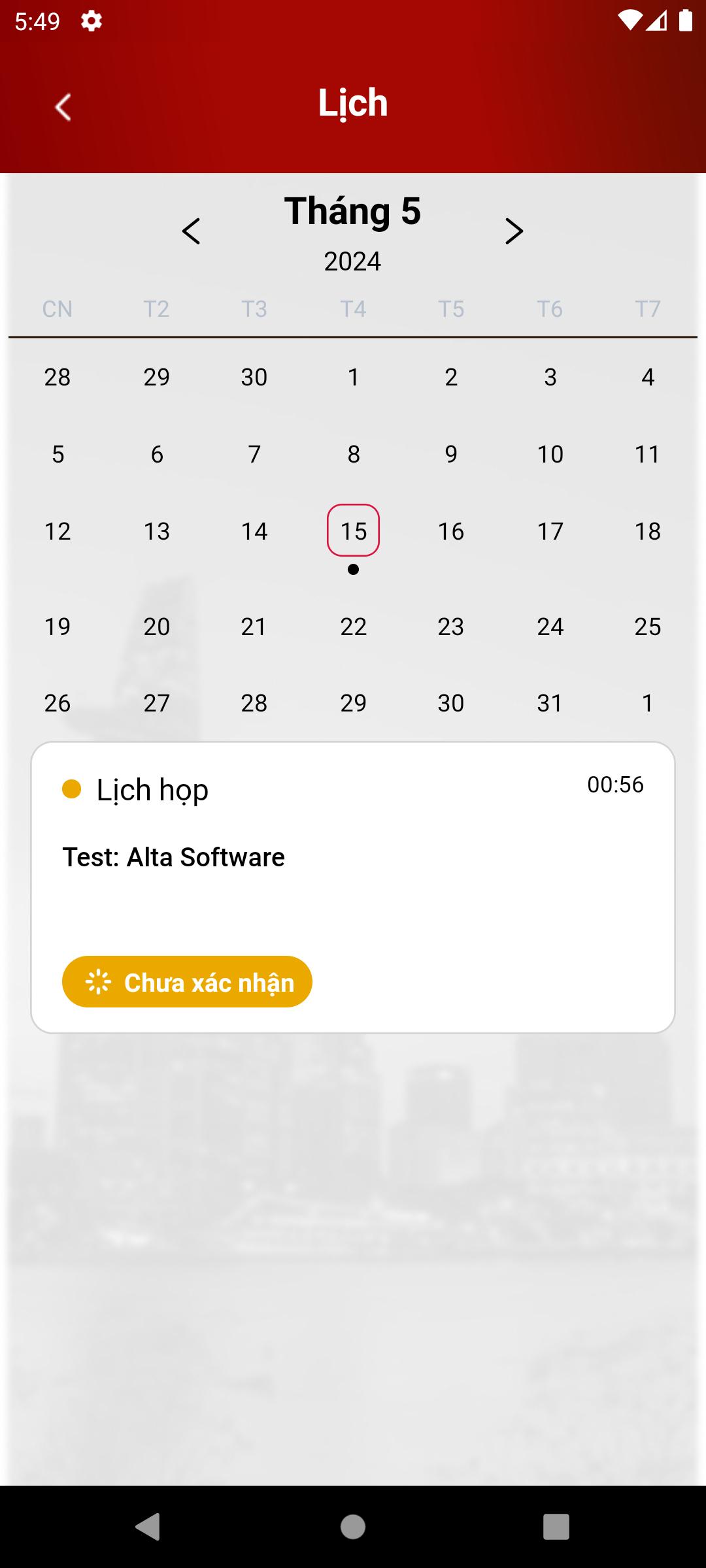Go to the previous month

coord(191,231)
